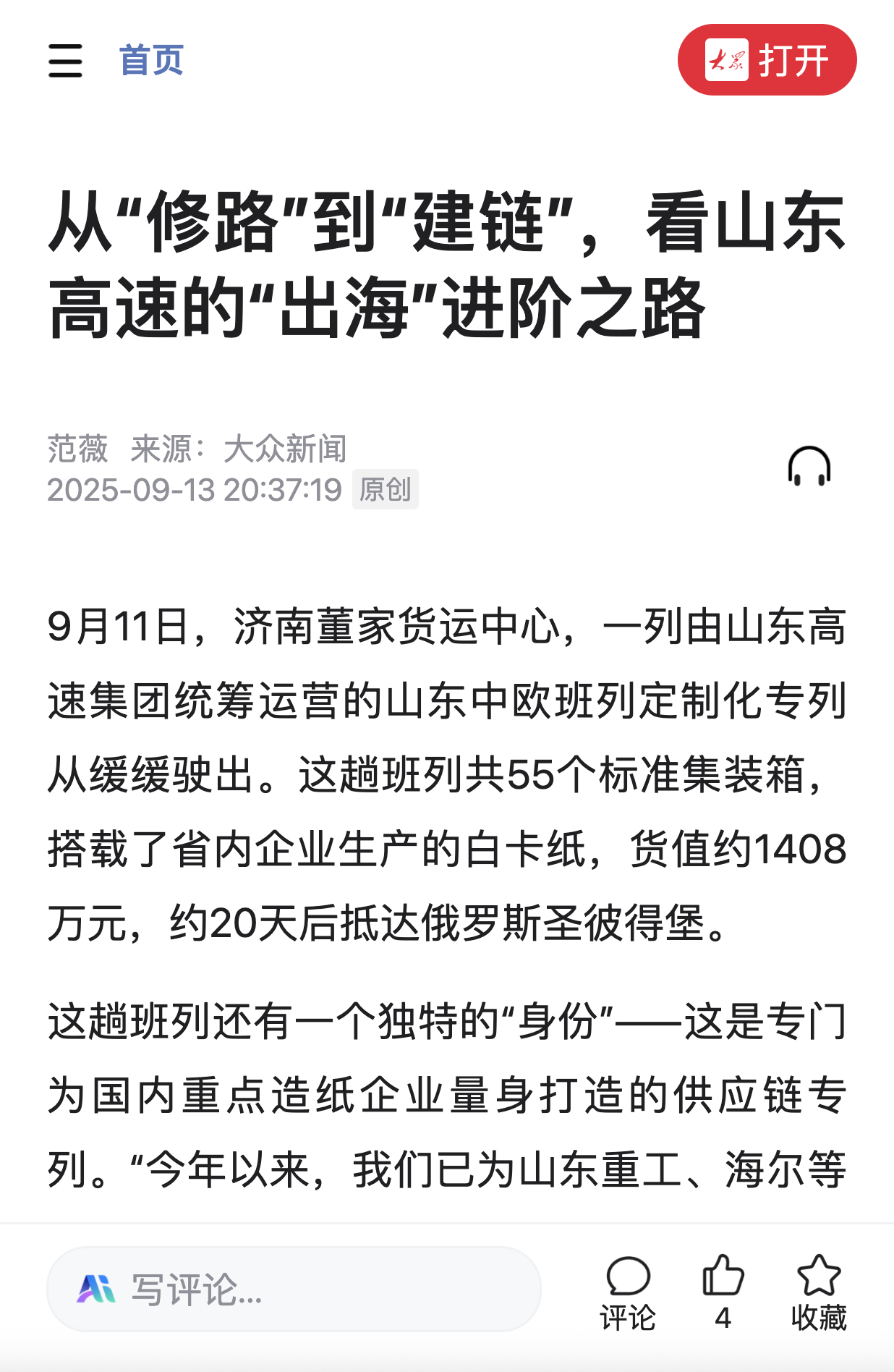Open the hamburger menu

click(x=65, y=60)
